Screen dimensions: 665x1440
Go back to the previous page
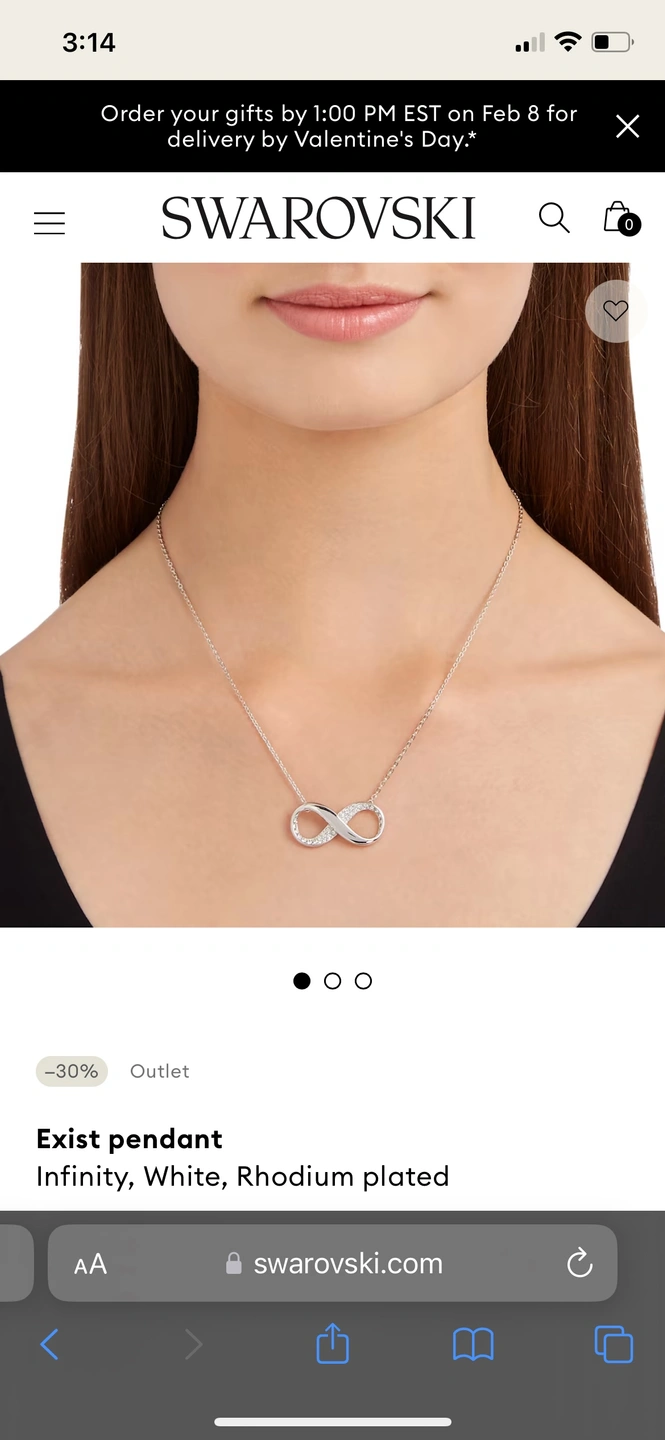[49, 1345]
